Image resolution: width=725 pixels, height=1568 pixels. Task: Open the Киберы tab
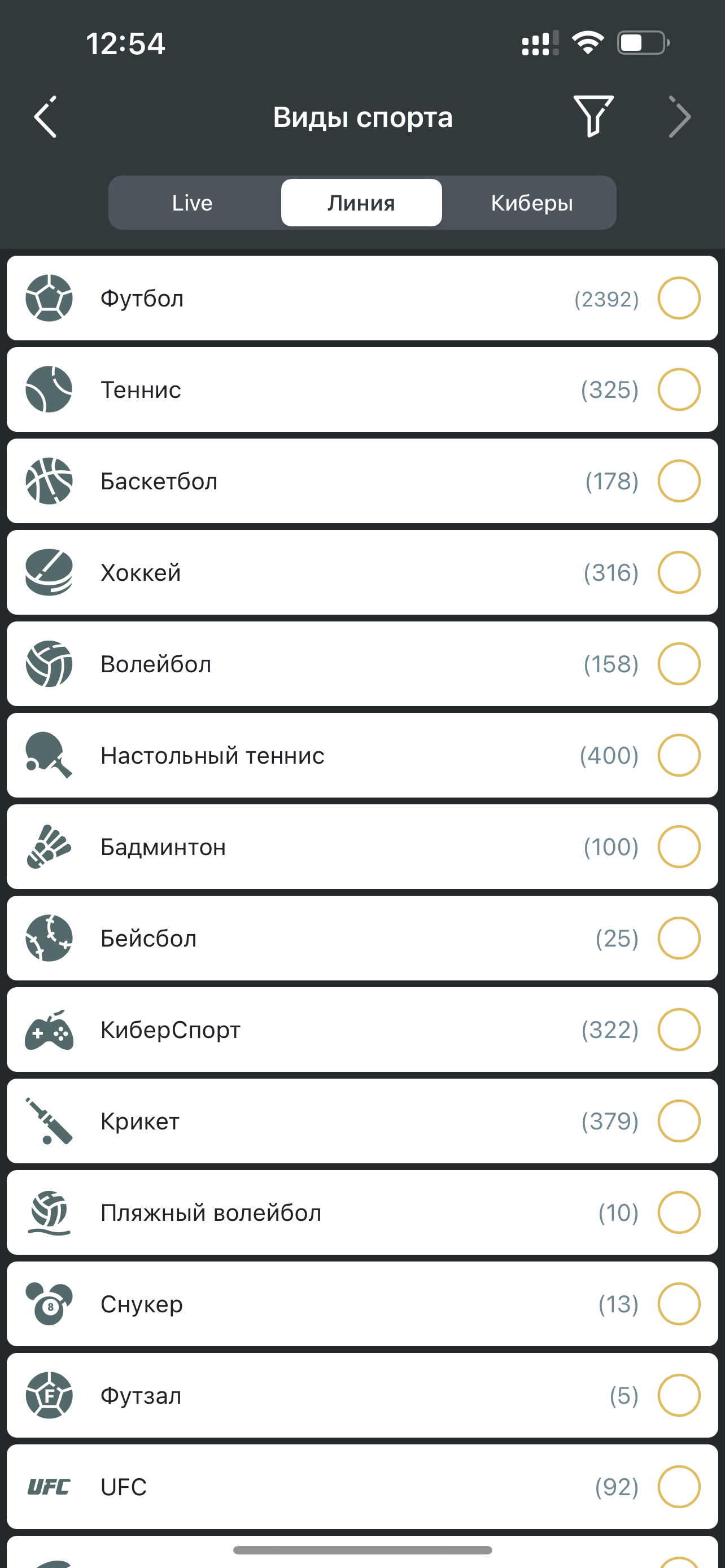coord(531,202)
